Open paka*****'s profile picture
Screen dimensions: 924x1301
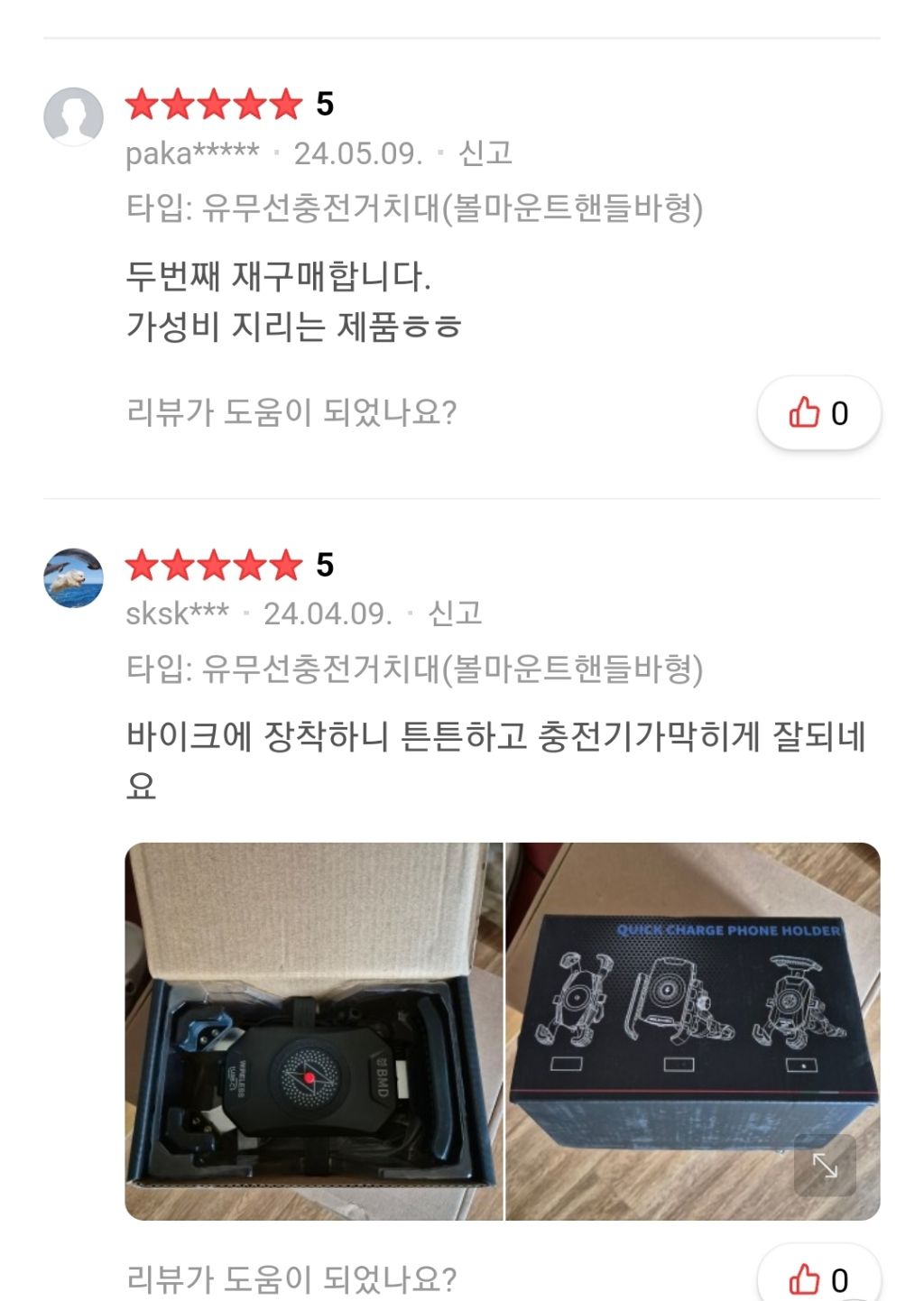(x=74, y=116)
